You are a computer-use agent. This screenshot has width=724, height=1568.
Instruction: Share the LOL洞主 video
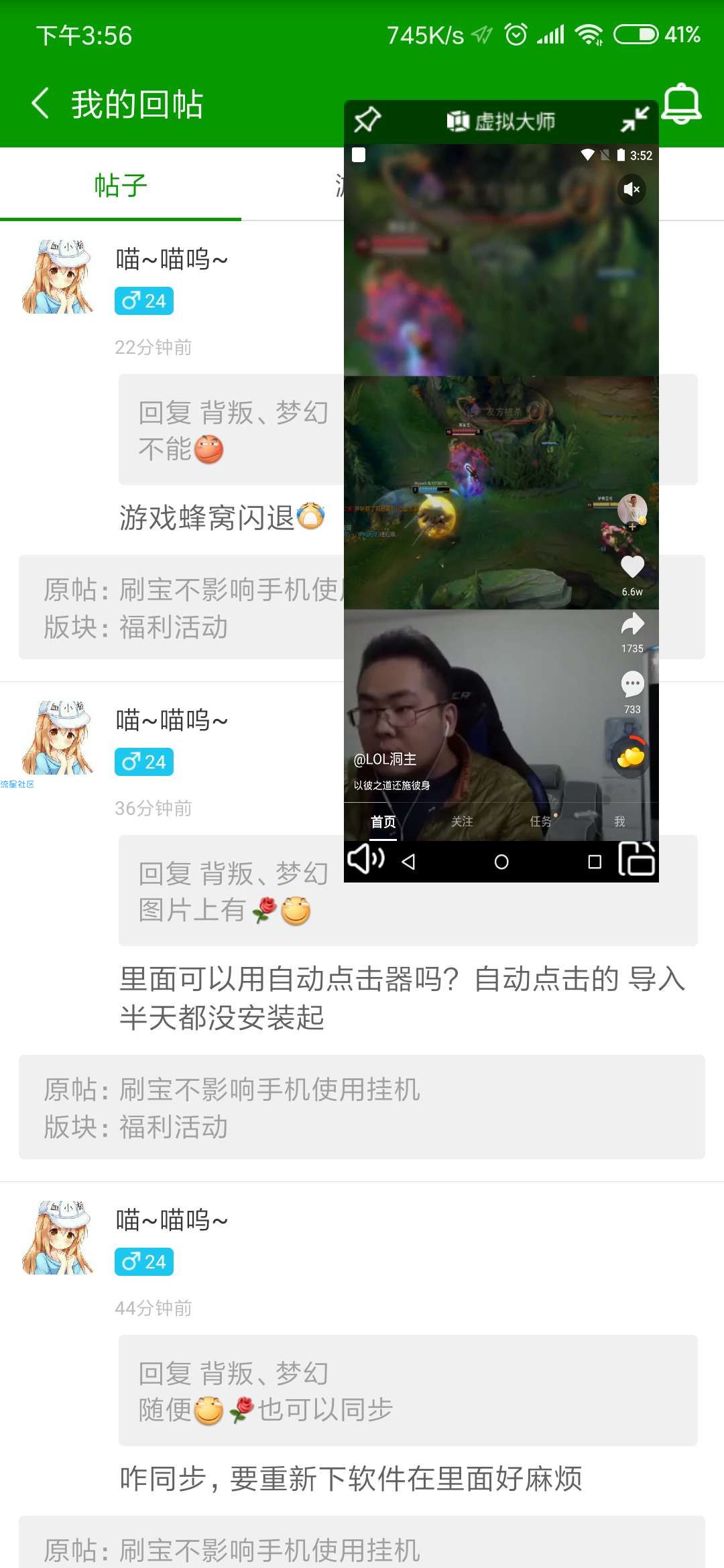pos(632,625)
